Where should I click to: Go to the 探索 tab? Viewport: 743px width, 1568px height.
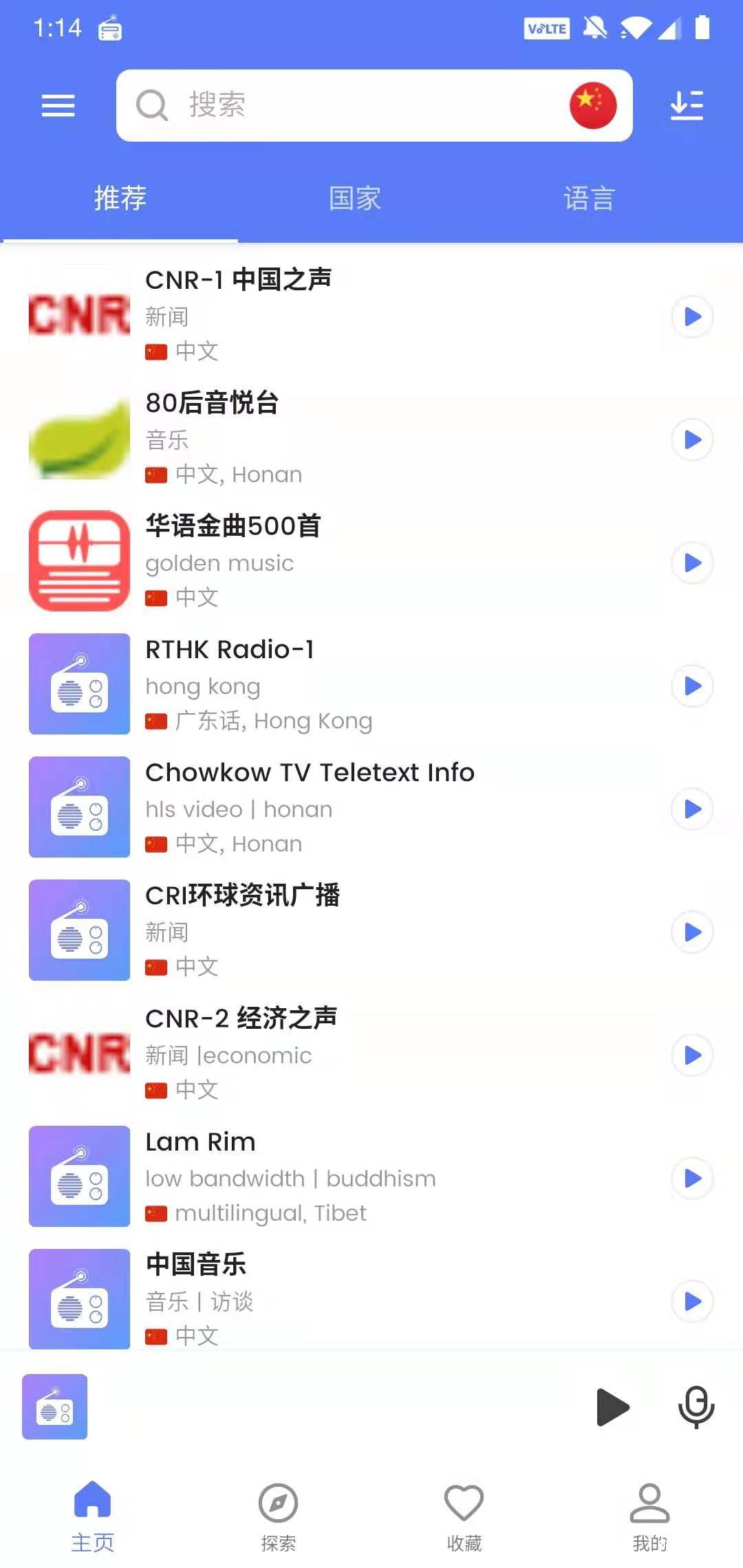[279, 1517]
